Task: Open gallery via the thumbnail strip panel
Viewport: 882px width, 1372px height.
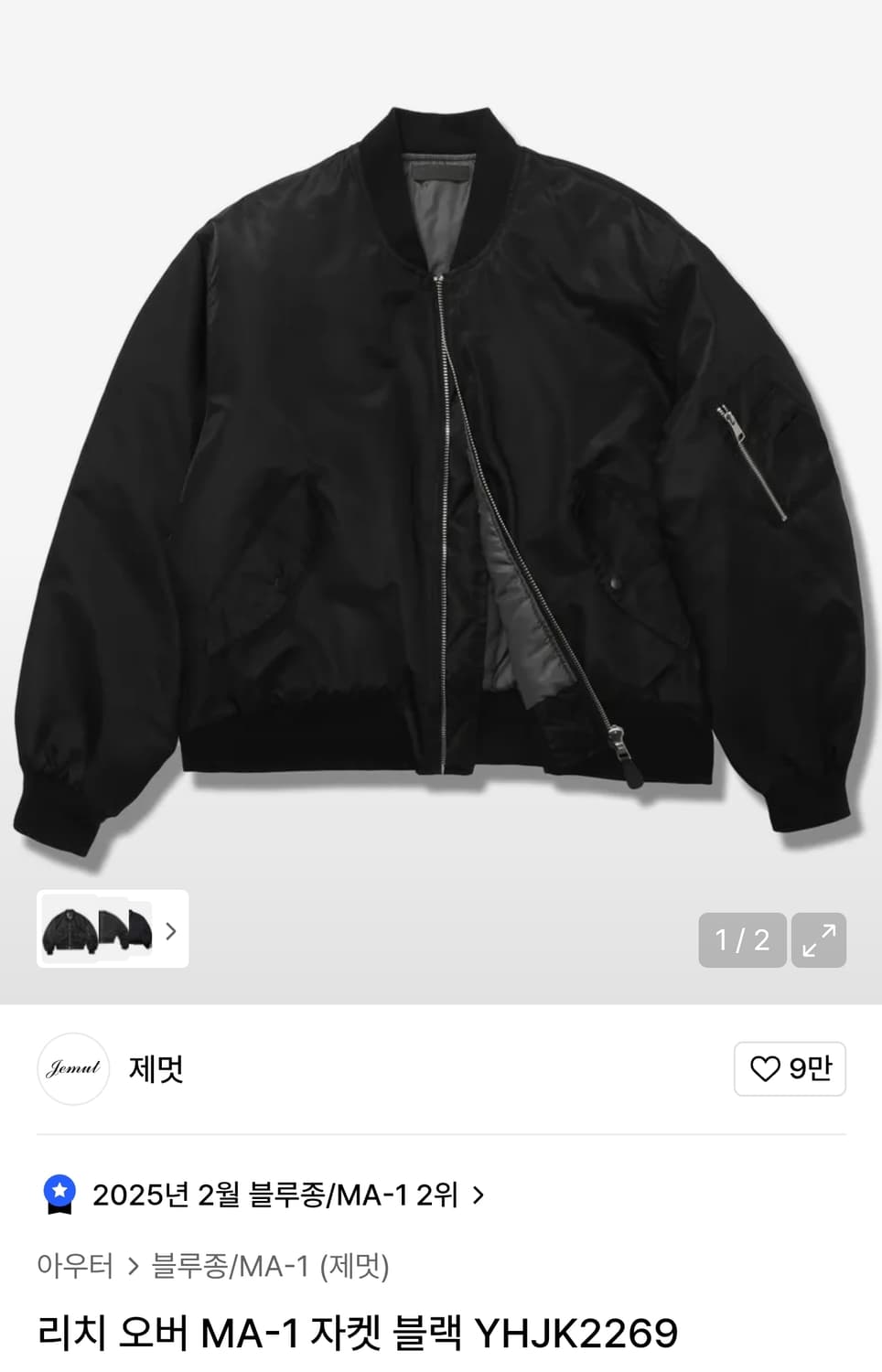Action: coord(110,930)
